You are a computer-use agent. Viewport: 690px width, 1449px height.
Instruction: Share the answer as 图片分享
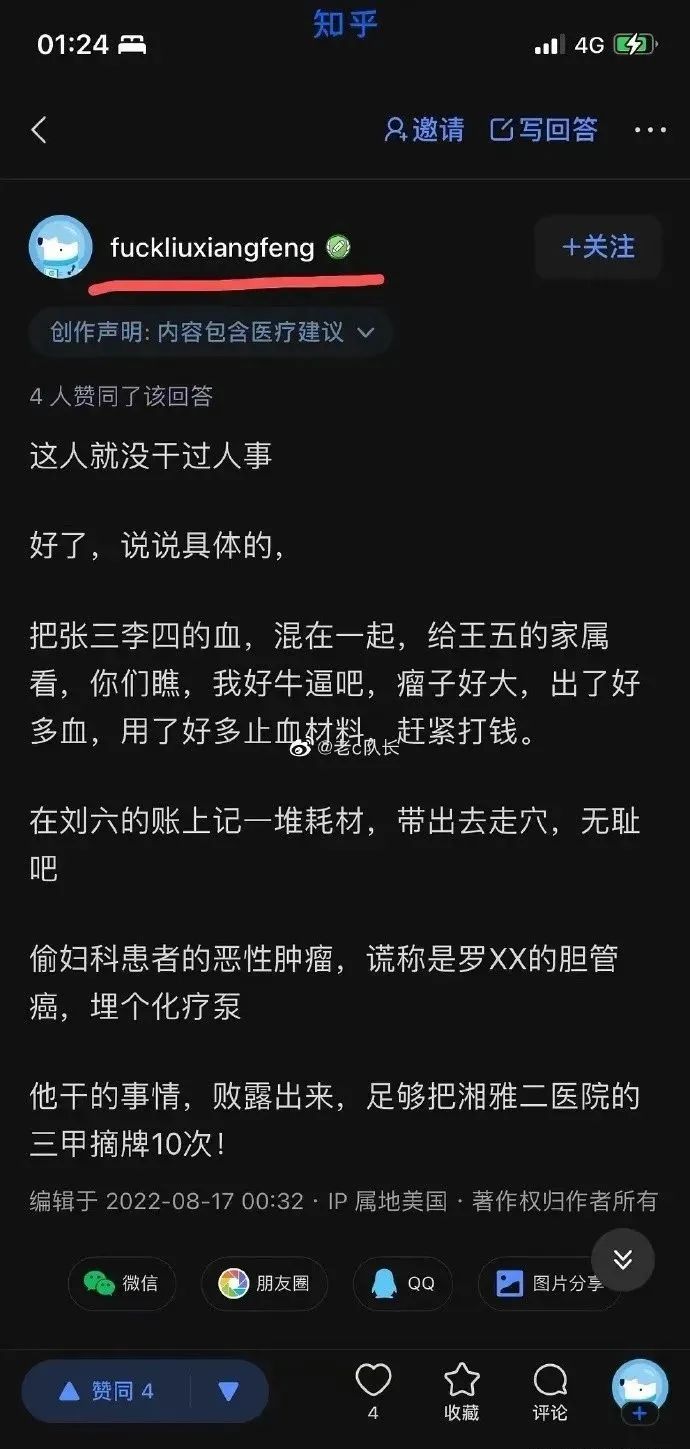(x=550, y=1283)
